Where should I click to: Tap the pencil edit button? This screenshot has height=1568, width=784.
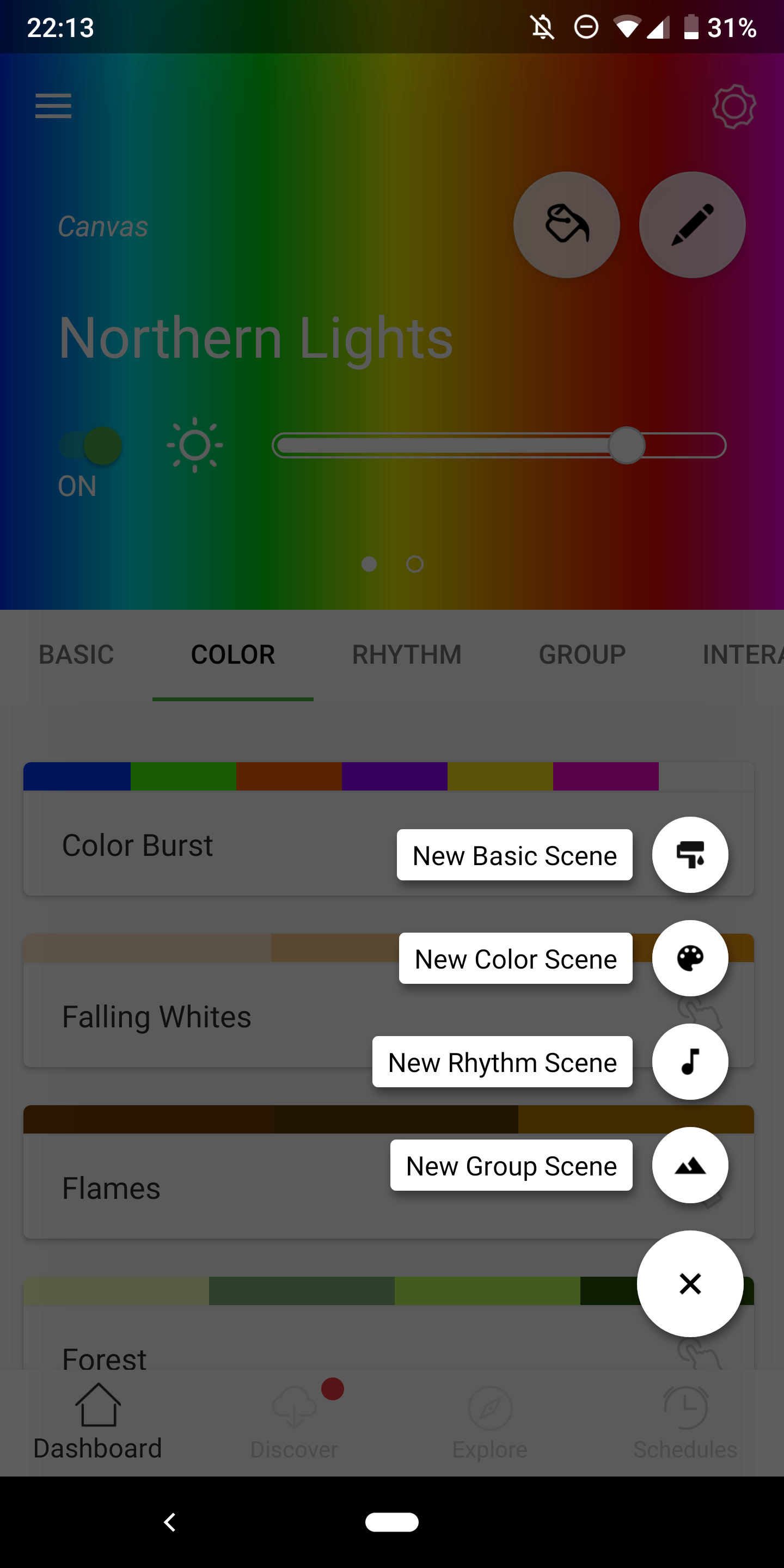click(x=692, y=225)
